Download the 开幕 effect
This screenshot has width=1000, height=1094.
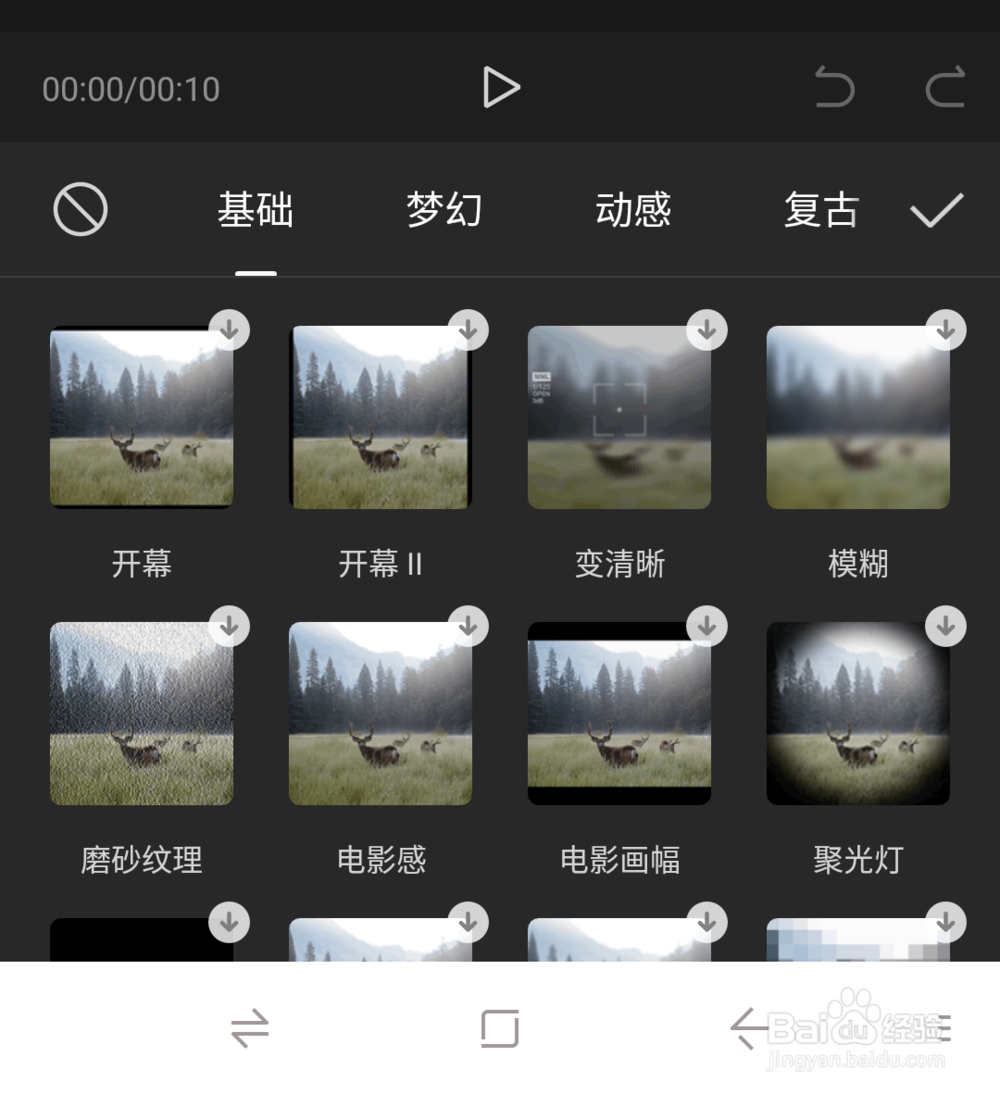tap(229, 330)
